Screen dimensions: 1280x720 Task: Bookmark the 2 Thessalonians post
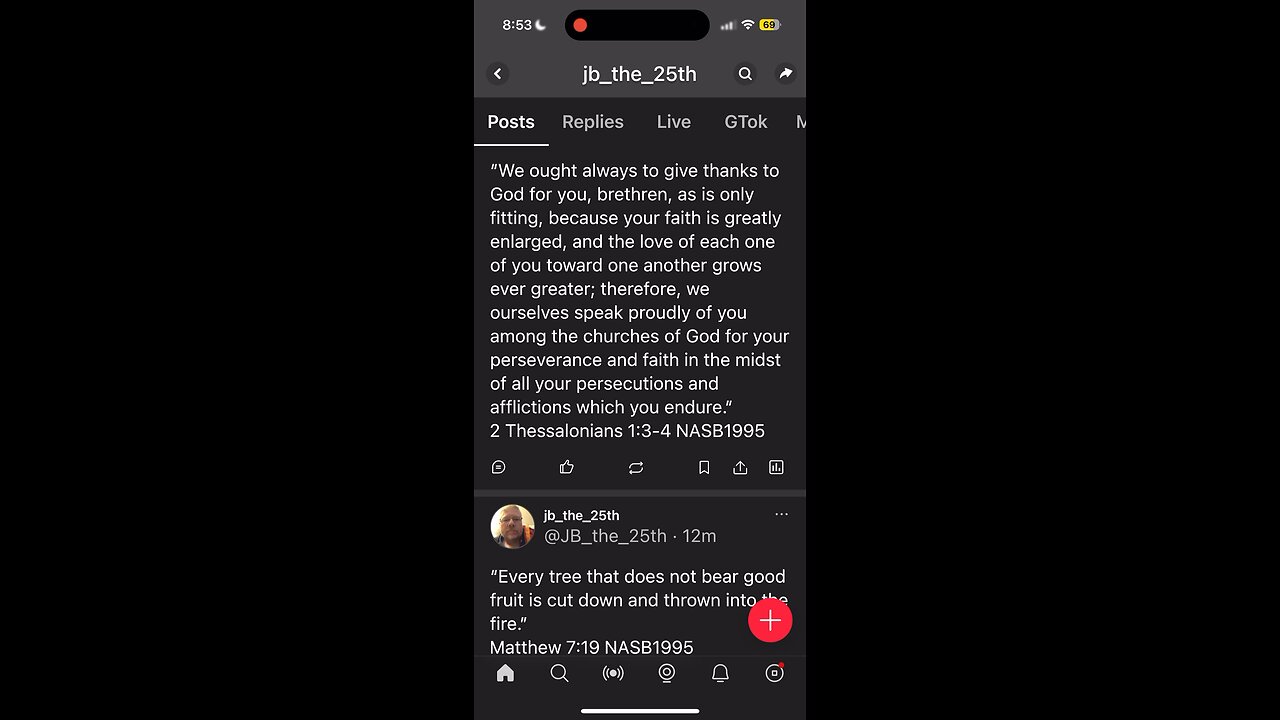pos(704,467)
